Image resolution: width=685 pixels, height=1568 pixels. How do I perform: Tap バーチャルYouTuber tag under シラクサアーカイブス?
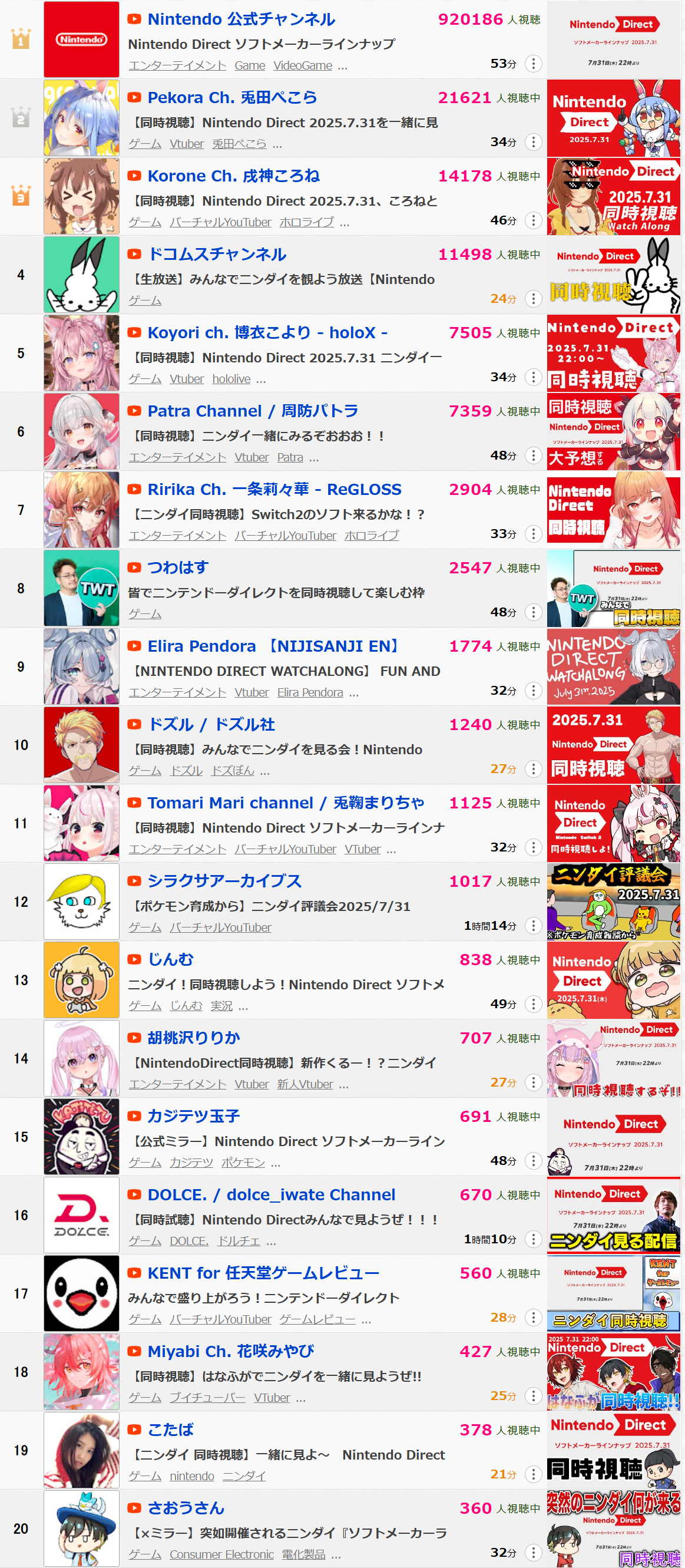click(220, 927)
